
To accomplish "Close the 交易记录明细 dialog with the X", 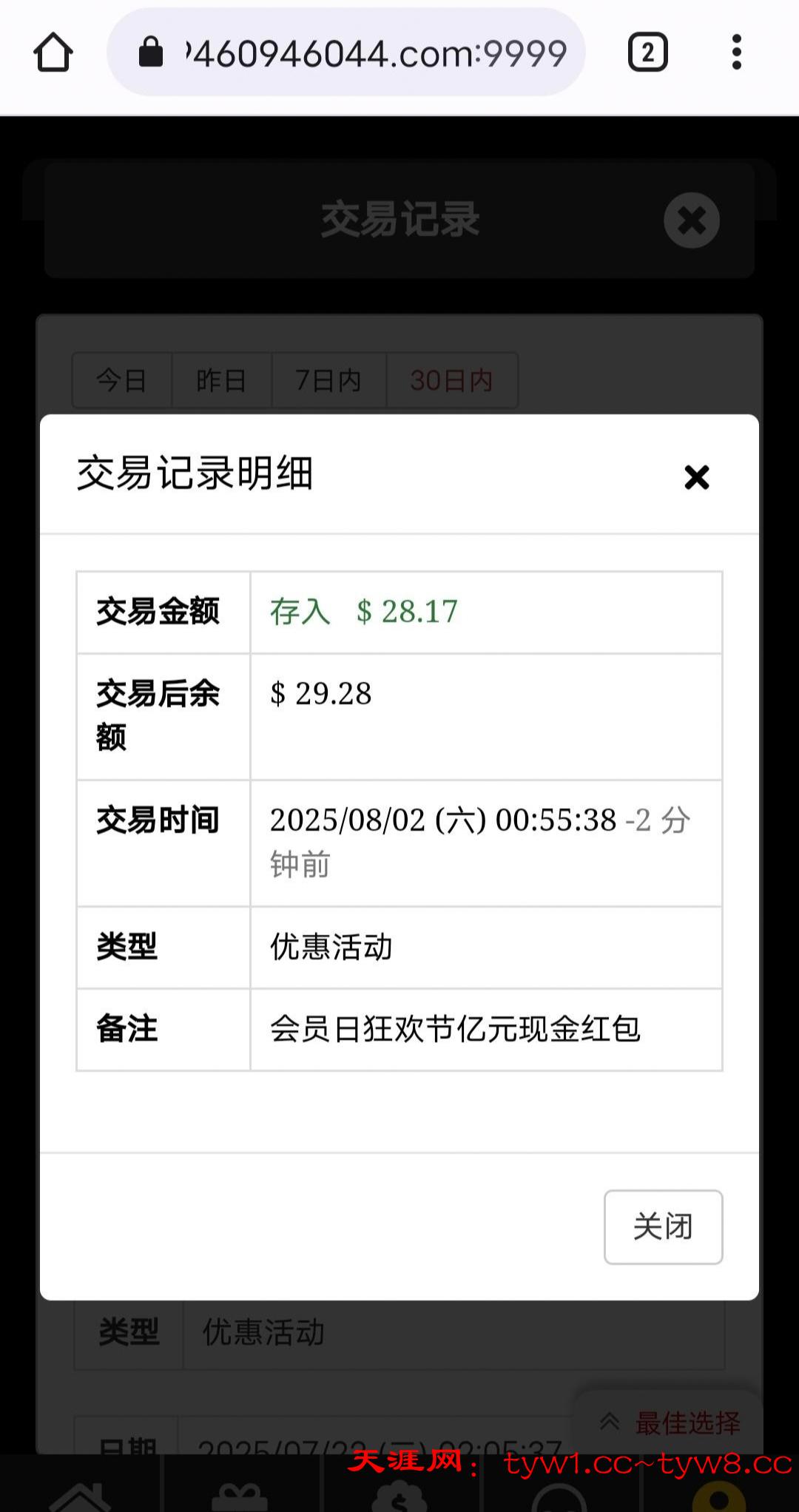I will click(x=696, y=477).
